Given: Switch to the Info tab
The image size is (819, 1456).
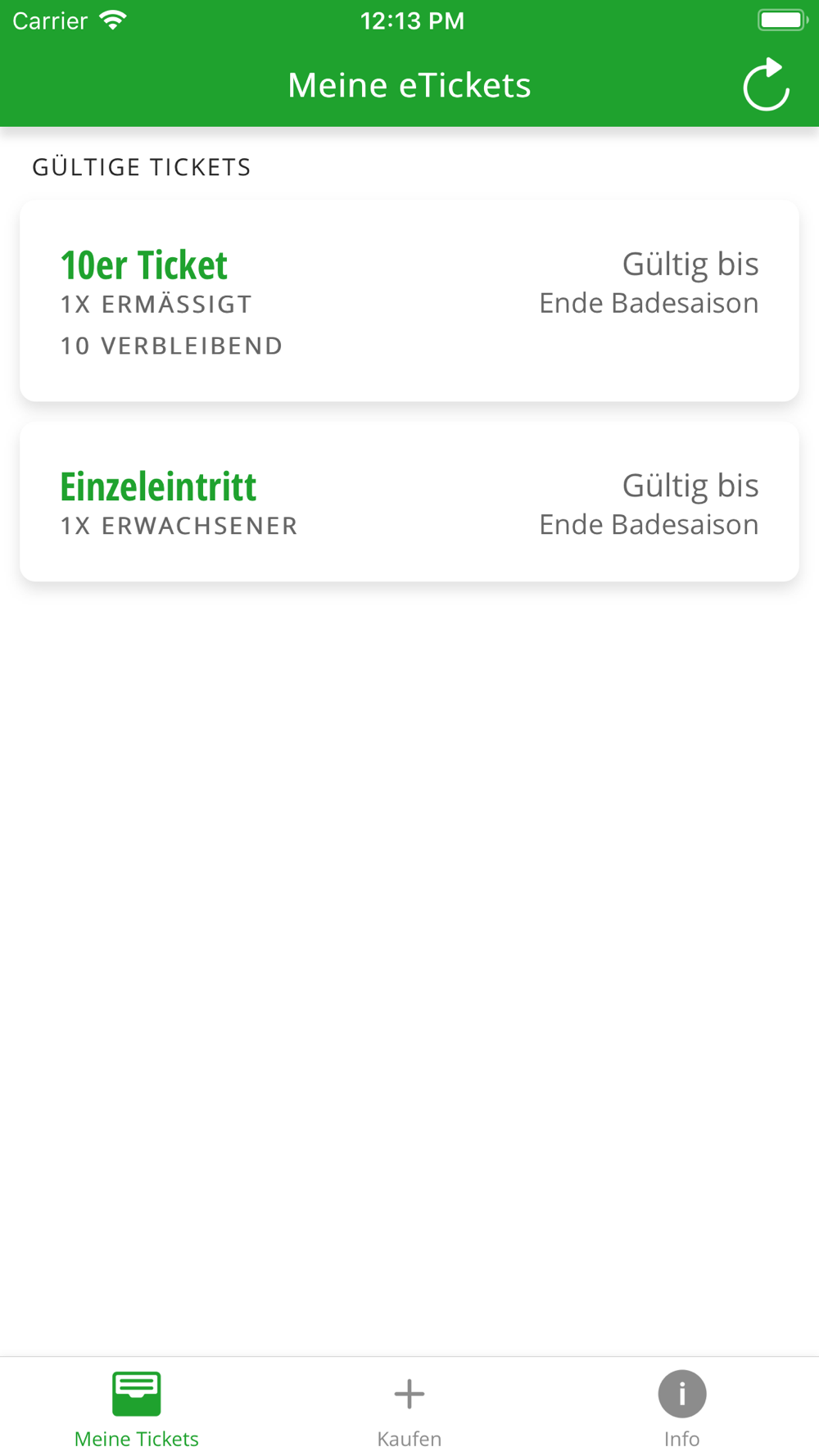Looking at the screenshot, I should pyautogui.click(x=682, y=1409).
